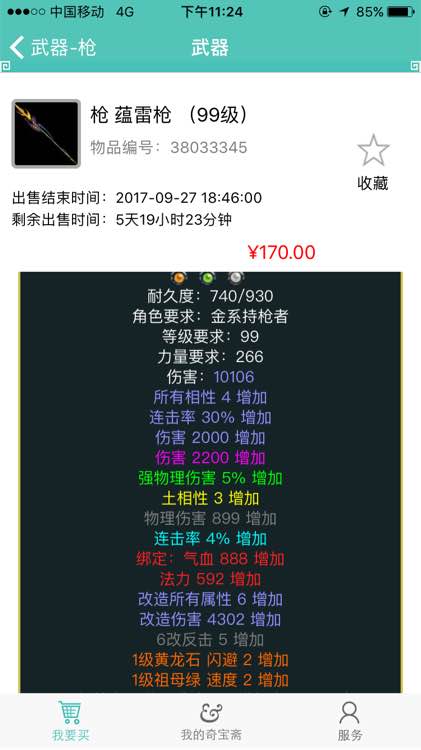Switch to the 我要买 tab
This screenshot has height=750, width=421.
[x=70, y=721]
